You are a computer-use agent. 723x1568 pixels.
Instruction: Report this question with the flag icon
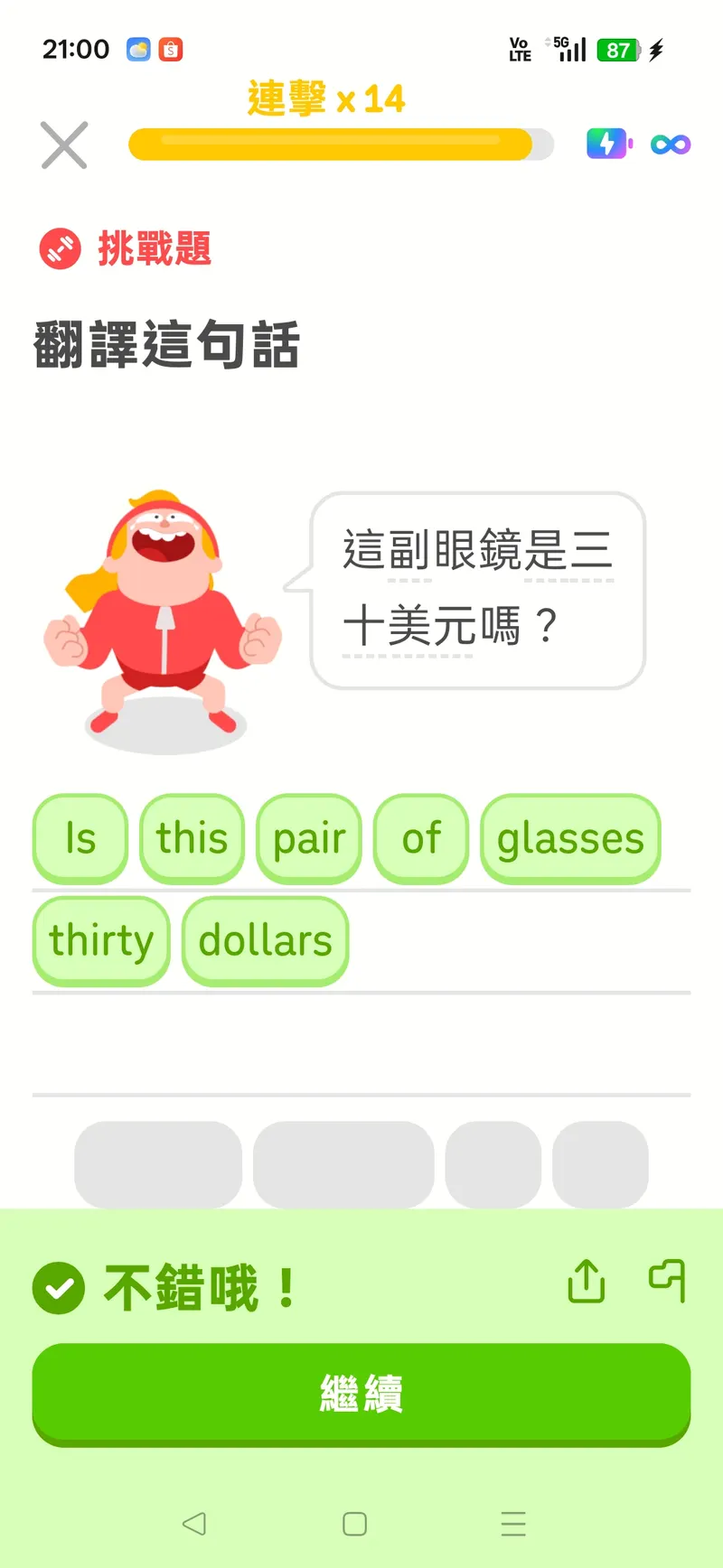(x=668, y=1281)
